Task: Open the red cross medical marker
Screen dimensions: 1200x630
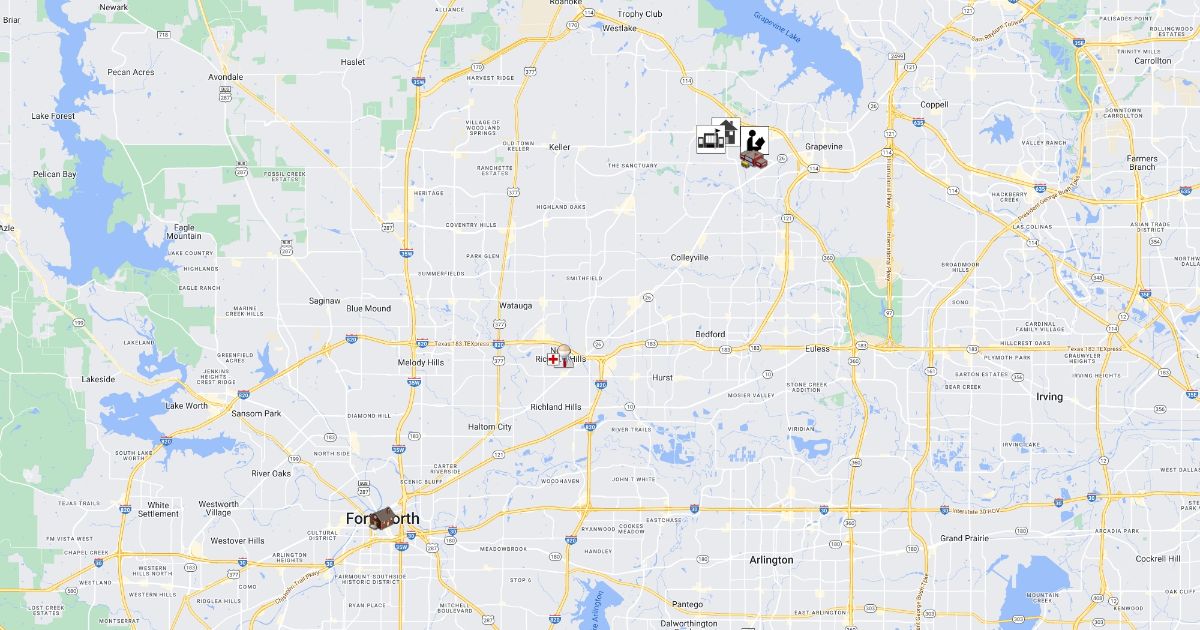Action: 552,357
